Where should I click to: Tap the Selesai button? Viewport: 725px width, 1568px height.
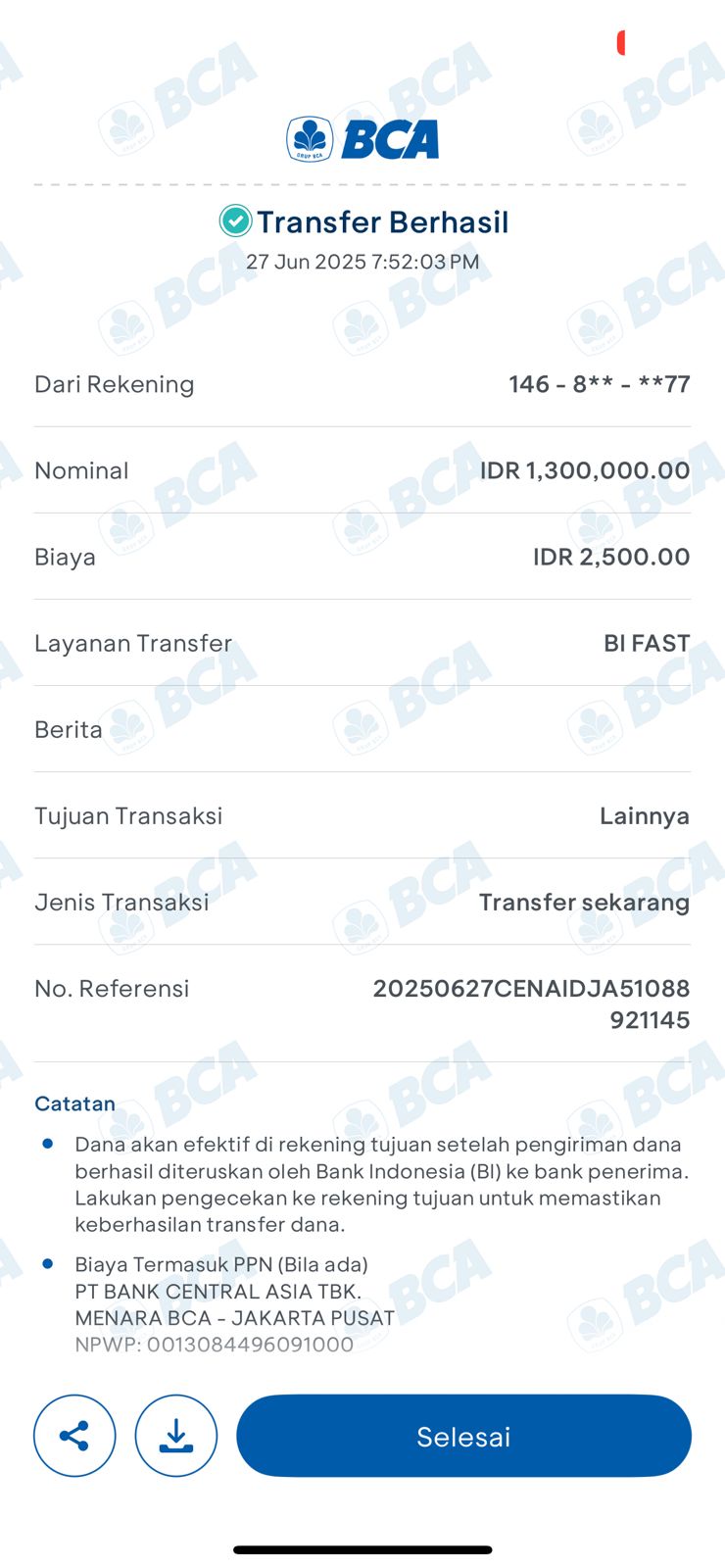click(x=463, y=1436)
